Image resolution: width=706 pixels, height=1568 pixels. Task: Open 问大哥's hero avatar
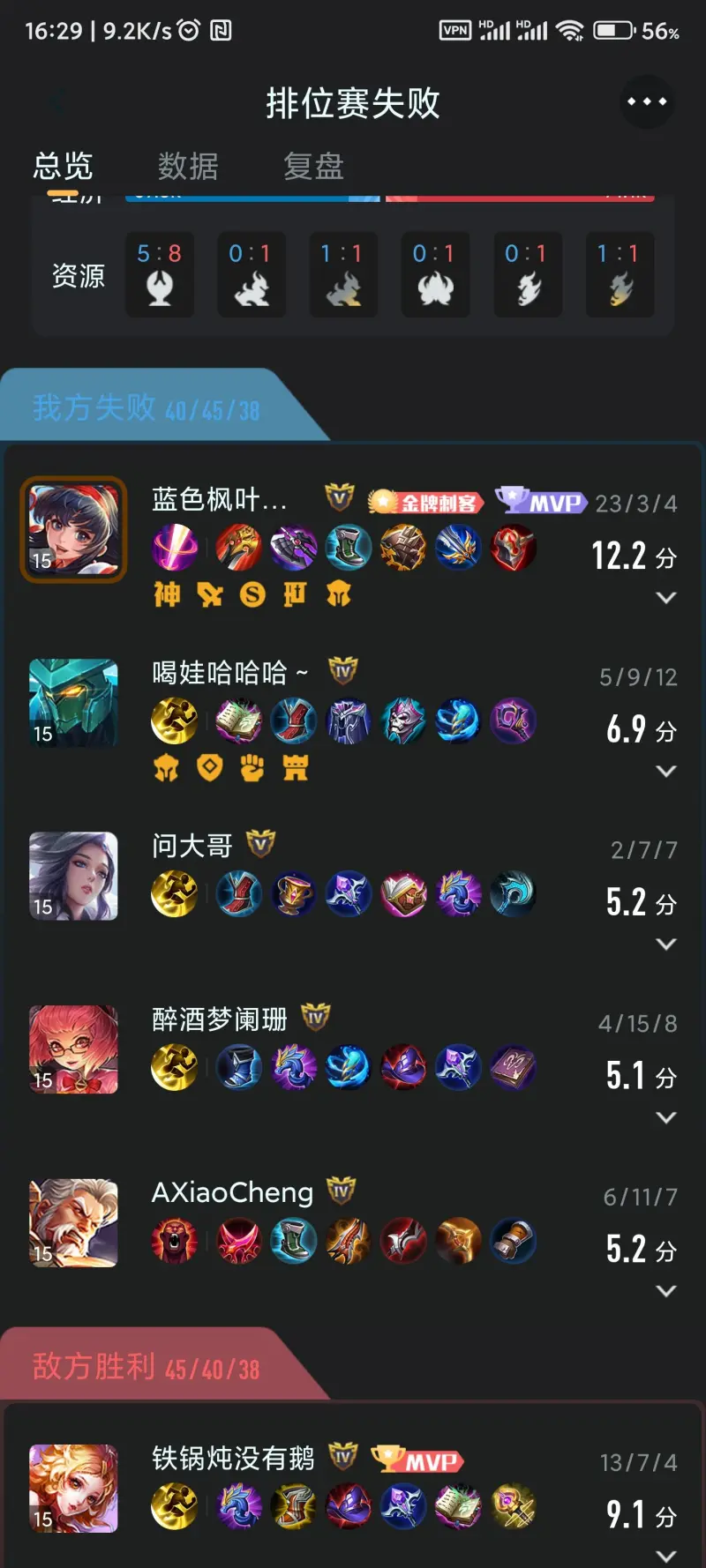click(73, 876)
